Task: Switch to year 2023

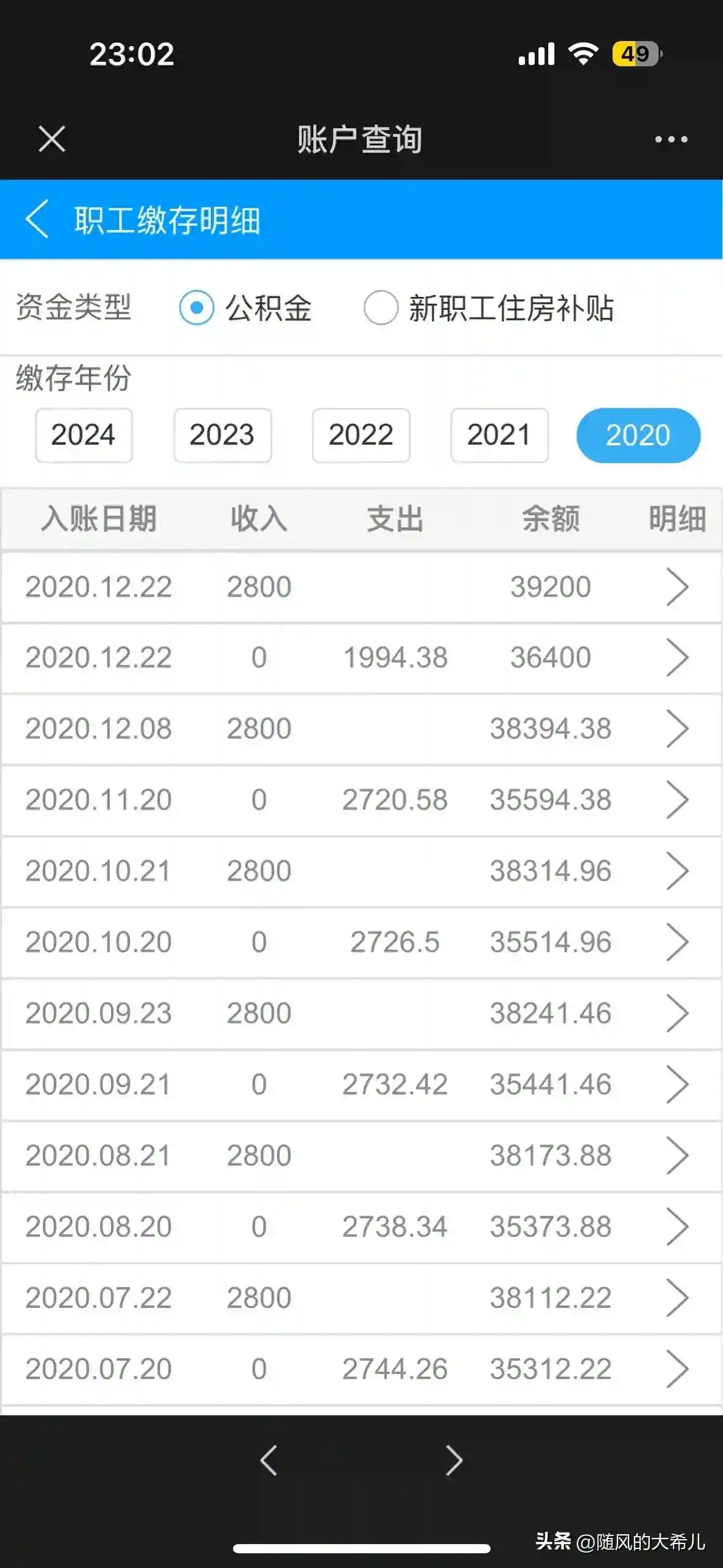Action: (x=222, y=435)
